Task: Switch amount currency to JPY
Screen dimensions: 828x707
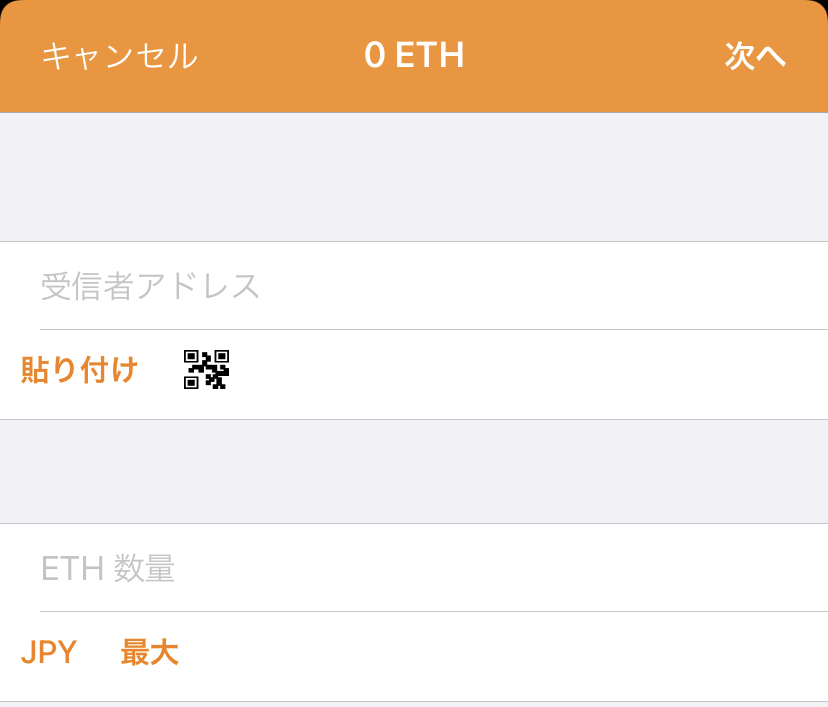Action: 49,652
